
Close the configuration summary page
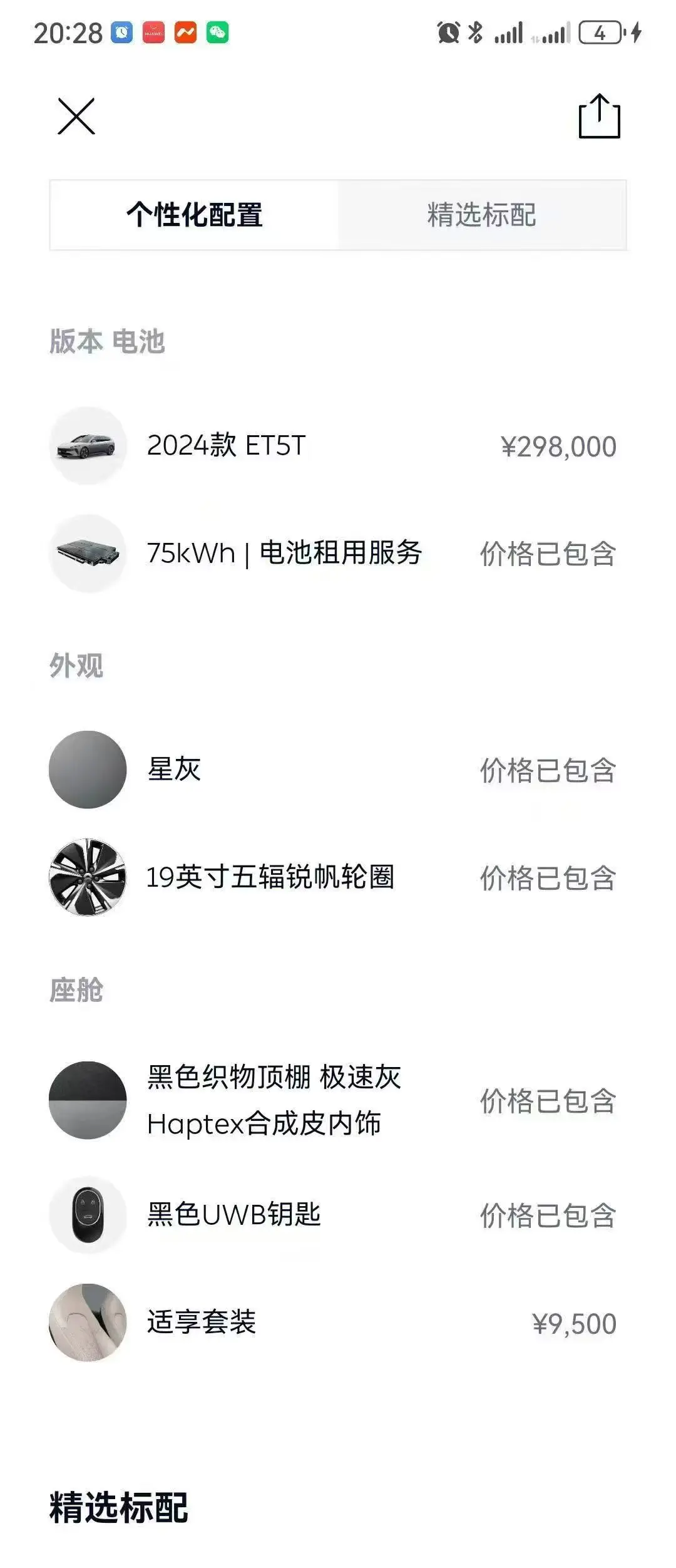76,116
